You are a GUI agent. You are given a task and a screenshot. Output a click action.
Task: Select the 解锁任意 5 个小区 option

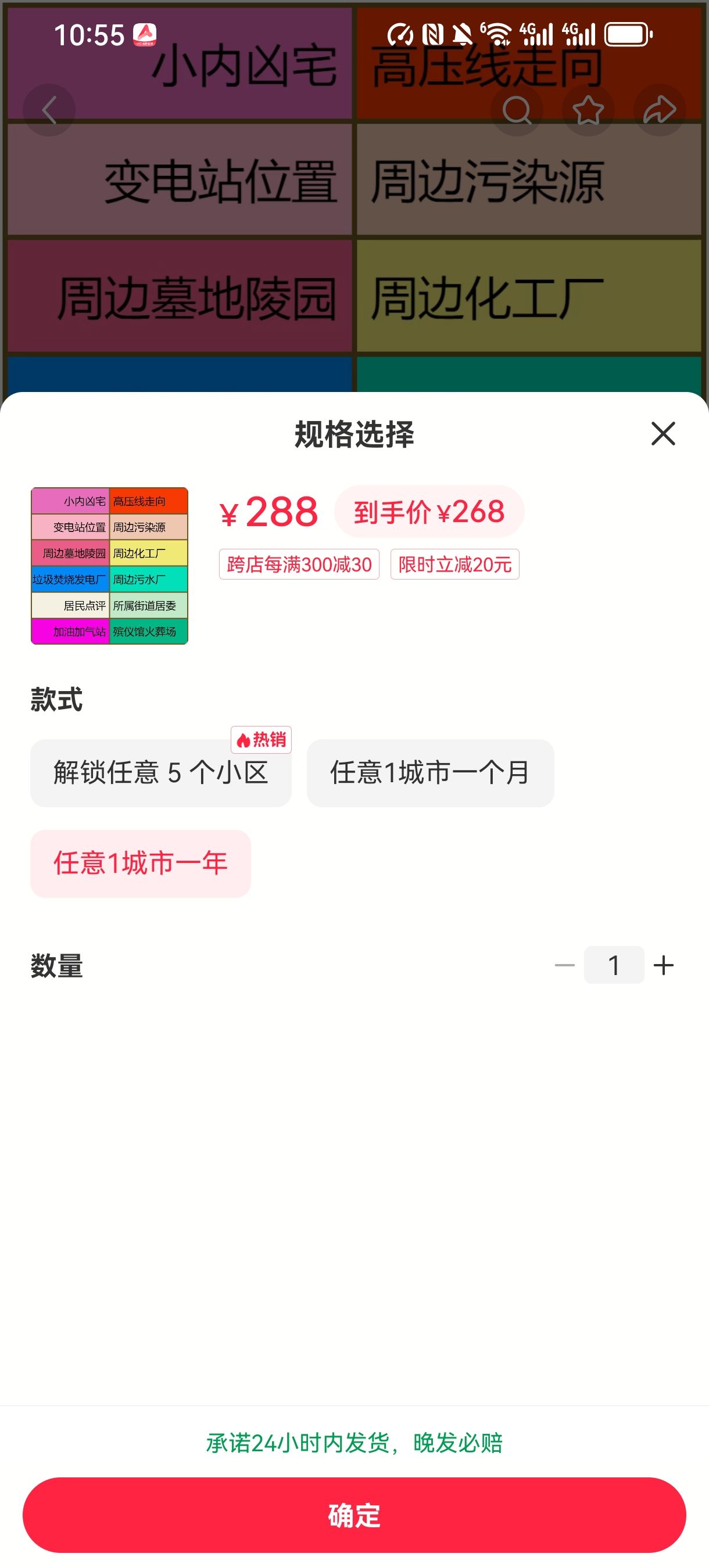tap(161, 772)
